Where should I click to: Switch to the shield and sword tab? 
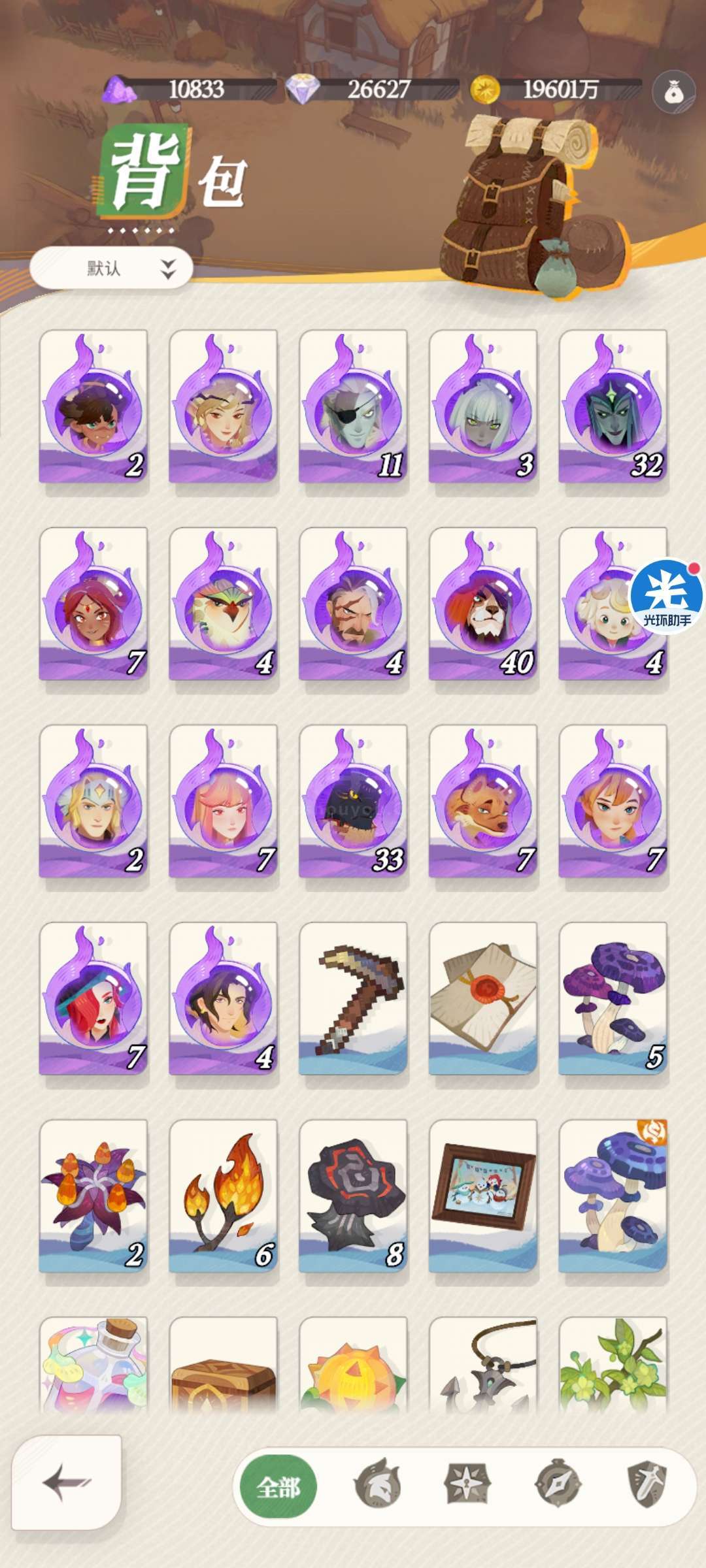647,1484
